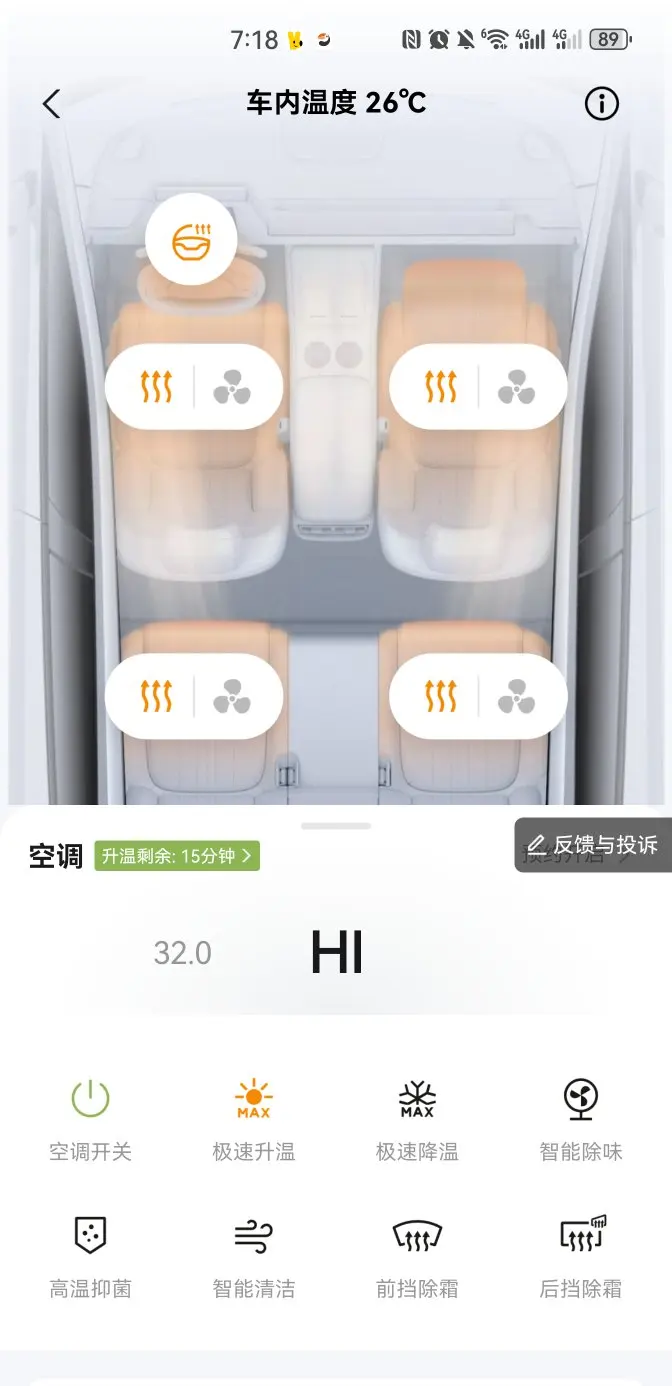Image resolution: width=672 pixels, height=1386 pixels.
Task: Turn on front-left seat ventilation
Action: [x=233, y=386]
